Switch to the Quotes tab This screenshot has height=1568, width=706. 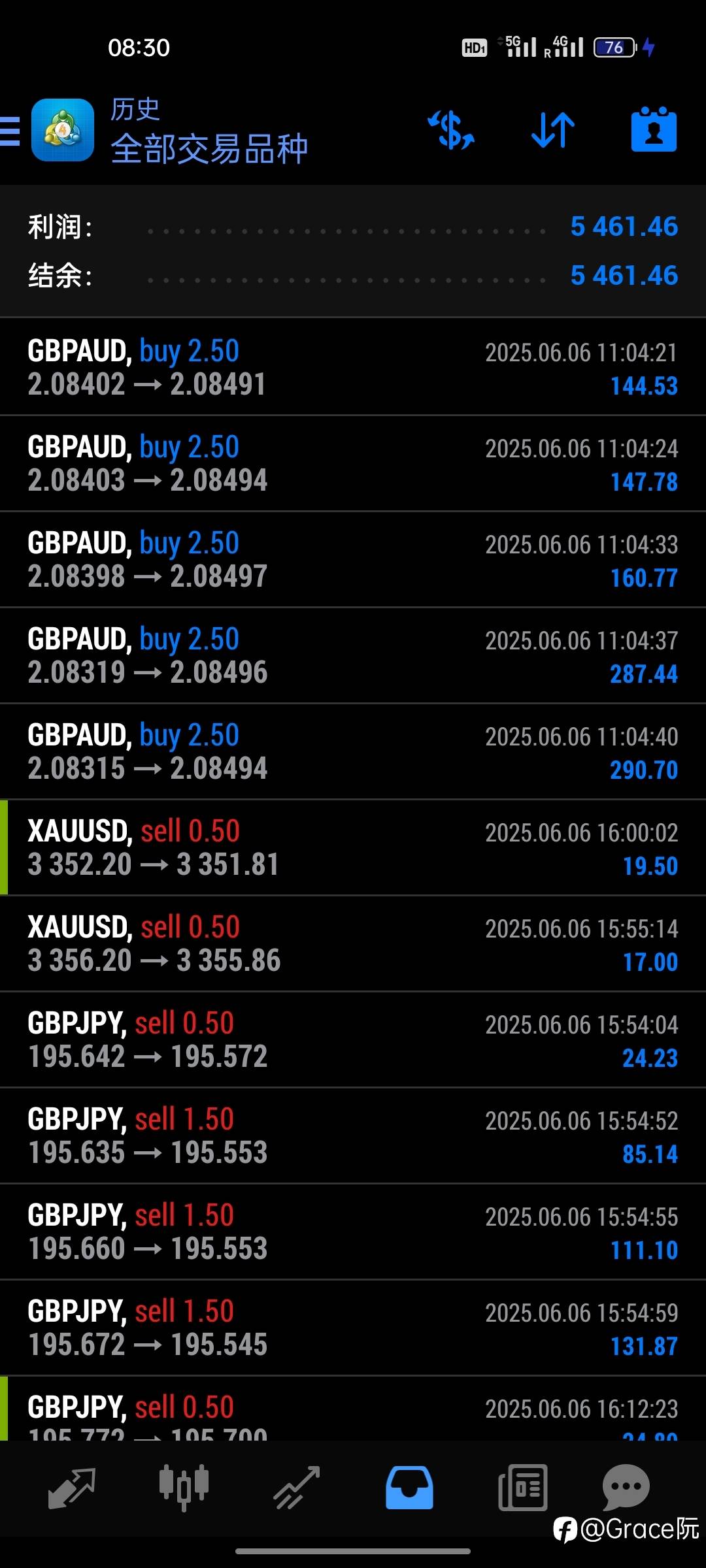coord(72,1488)
